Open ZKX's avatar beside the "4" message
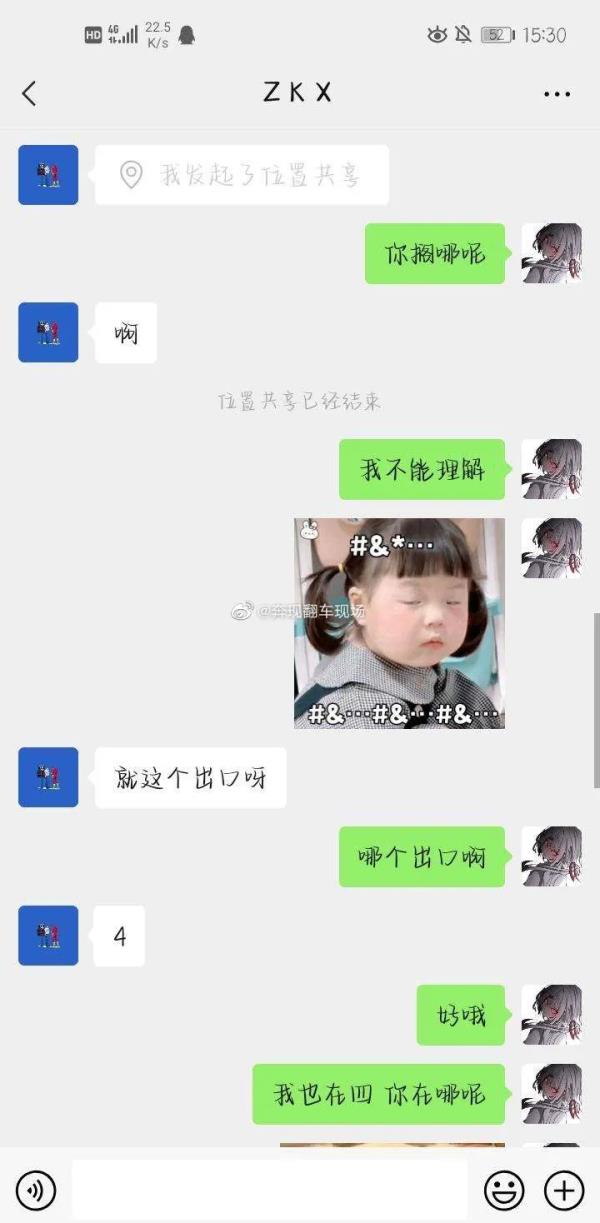This screenshot has height=1223, width=600. pyautogui.click(x=48, y=936)
